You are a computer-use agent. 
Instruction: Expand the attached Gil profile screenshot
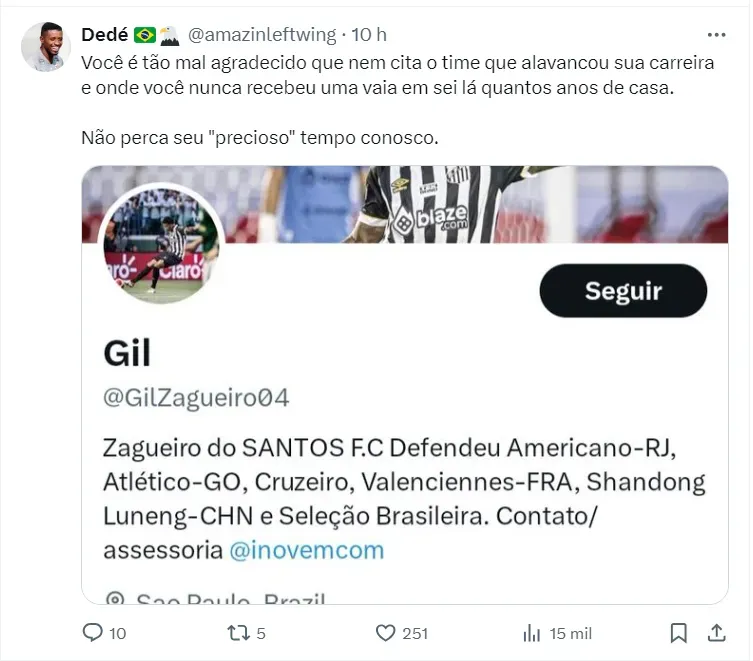tap(404, 385)
